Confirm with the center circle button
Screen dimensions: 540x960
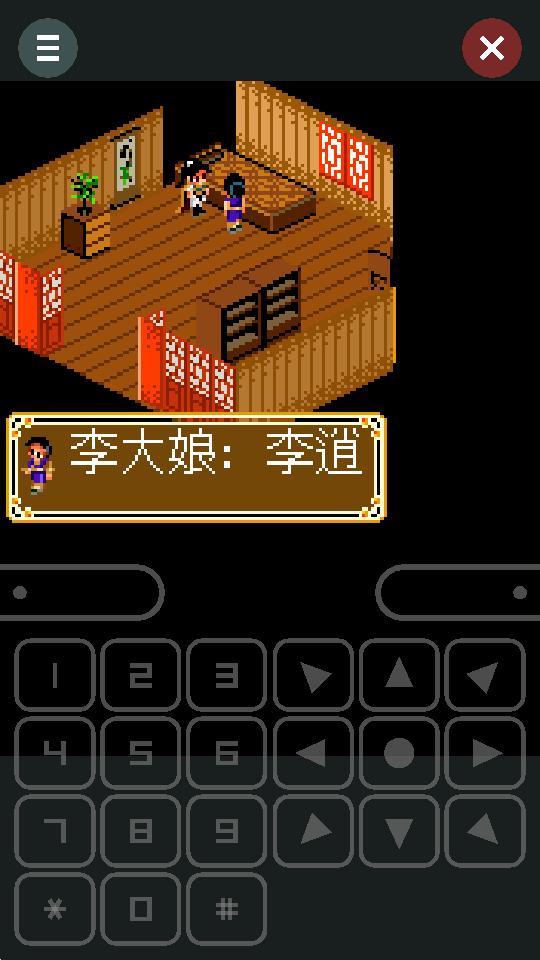coord(399,753)
